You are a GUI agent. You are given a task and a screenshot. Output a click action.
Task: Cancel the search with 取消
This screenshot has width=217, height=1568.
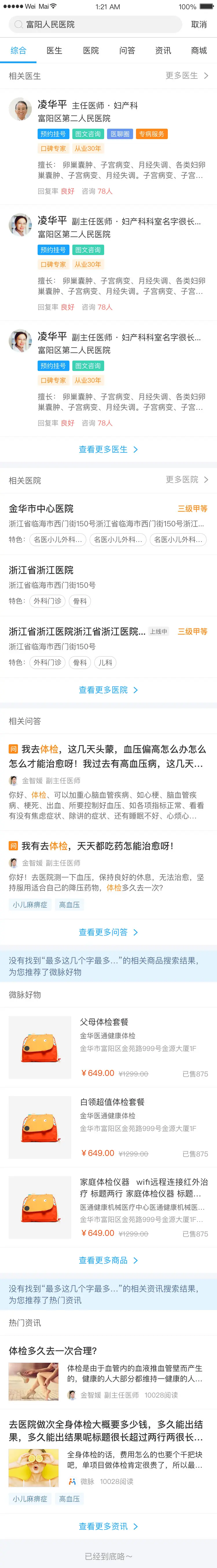coord(199,24)
